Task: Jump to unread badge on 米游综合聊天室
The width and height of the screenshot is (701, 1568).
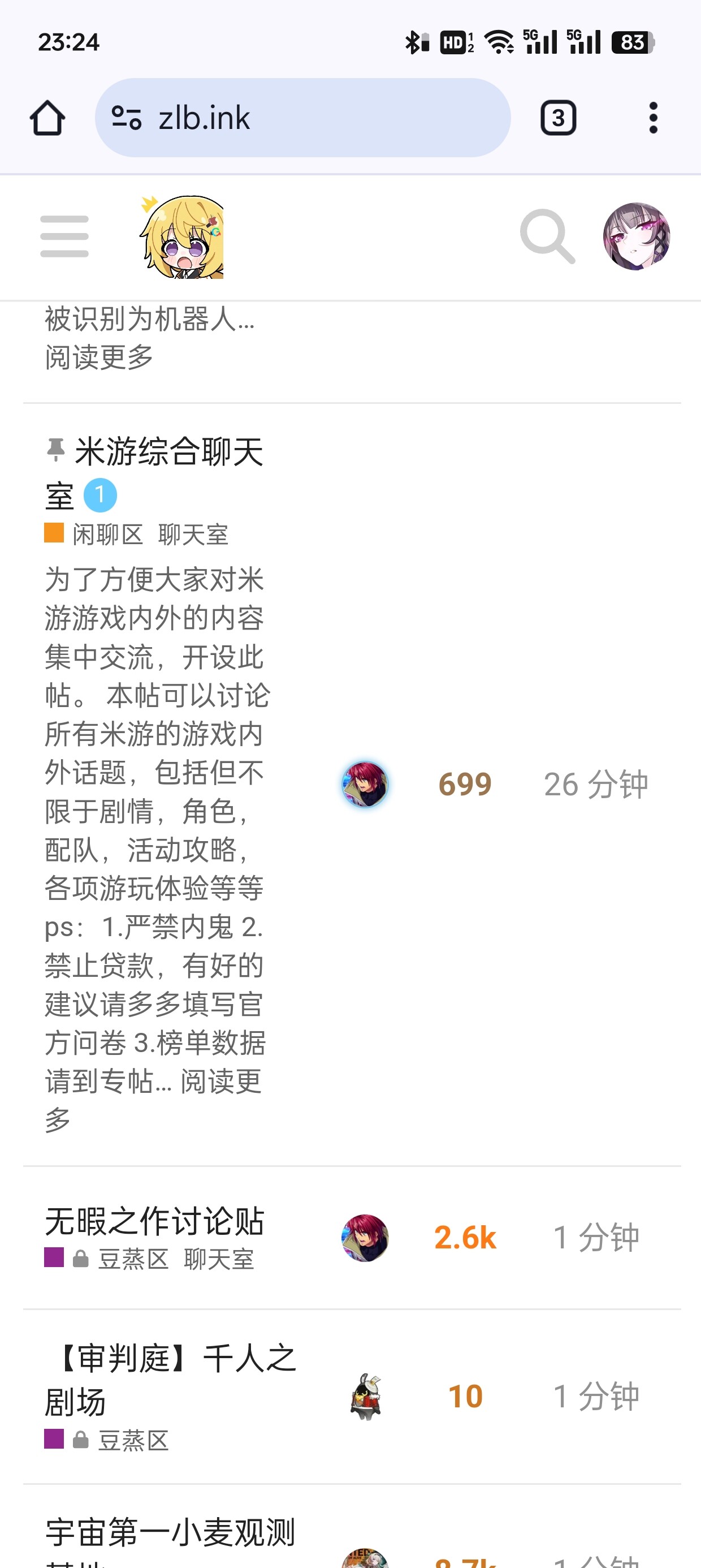Action: point(101,495)
